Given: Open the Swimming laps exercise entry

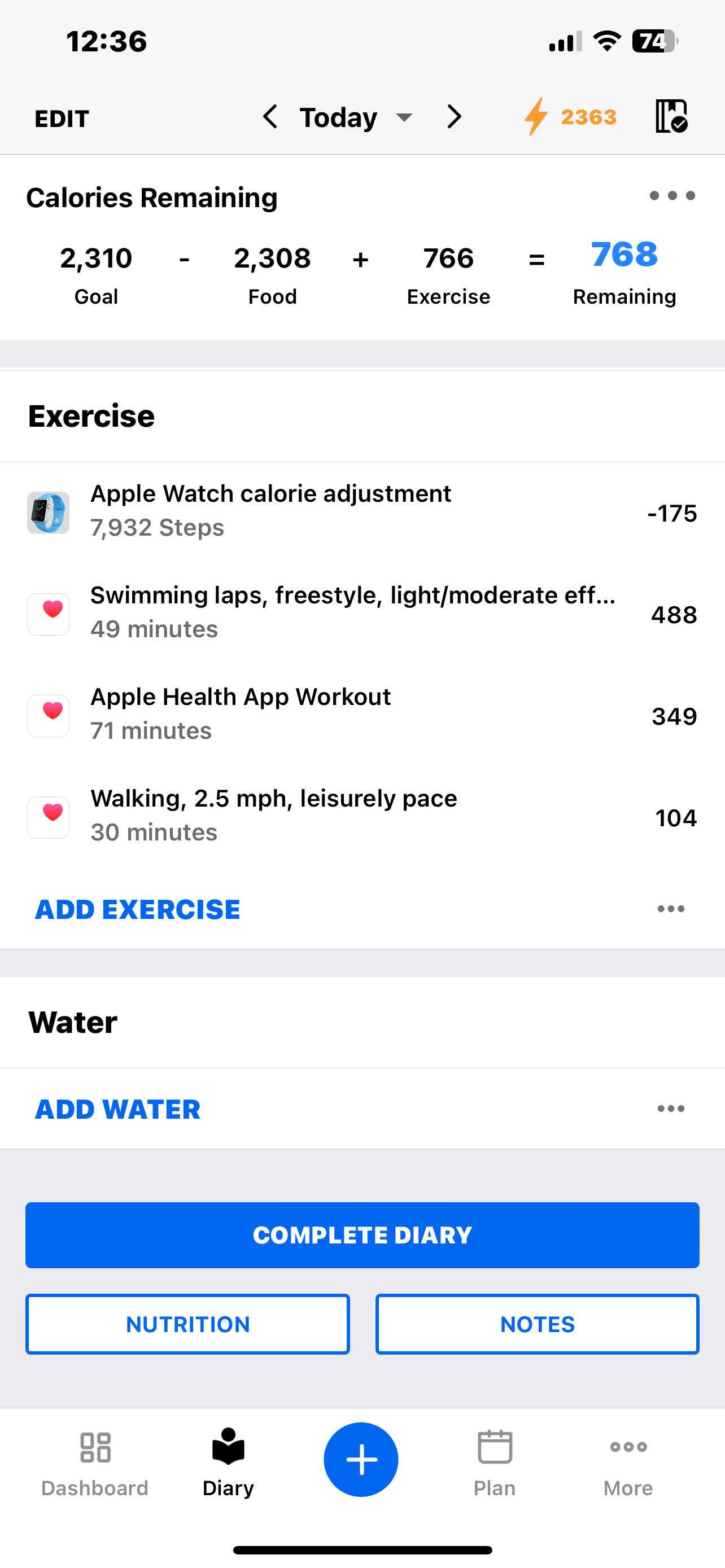Looking at the screenshot, I should pos(361,613).
